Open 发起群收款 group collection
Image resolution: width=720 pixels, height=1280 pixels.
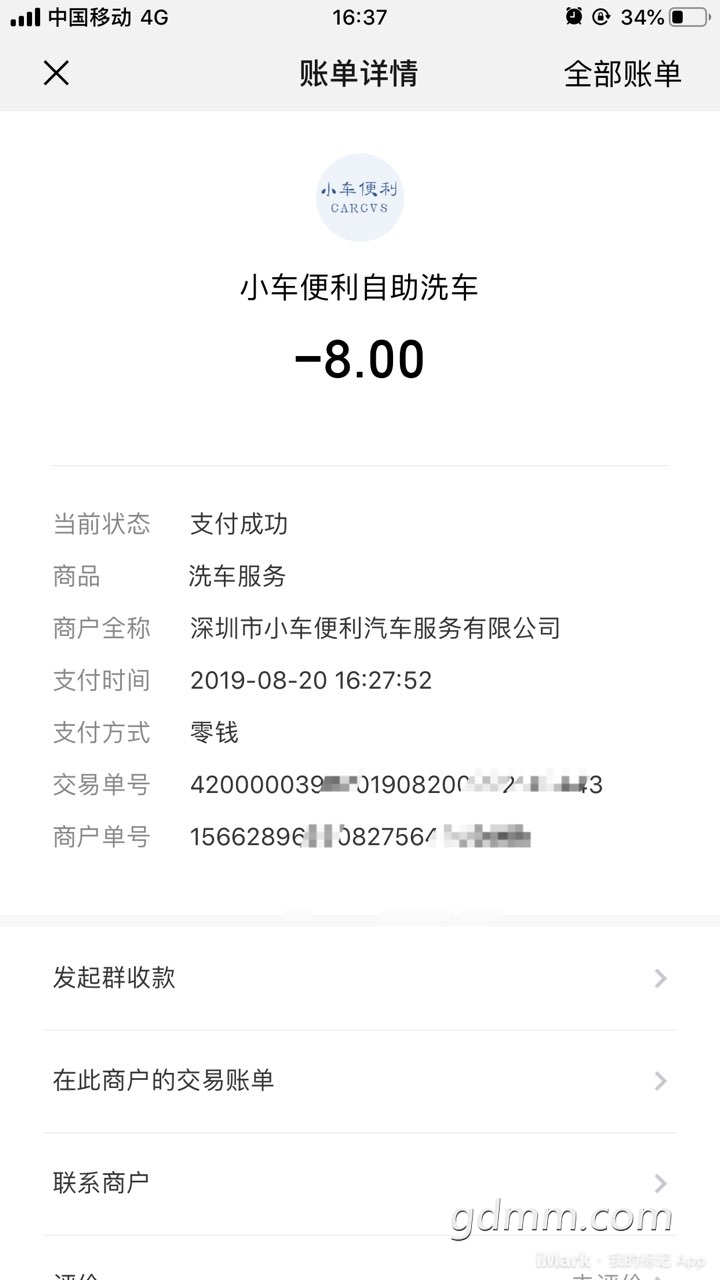click(360, 978)
